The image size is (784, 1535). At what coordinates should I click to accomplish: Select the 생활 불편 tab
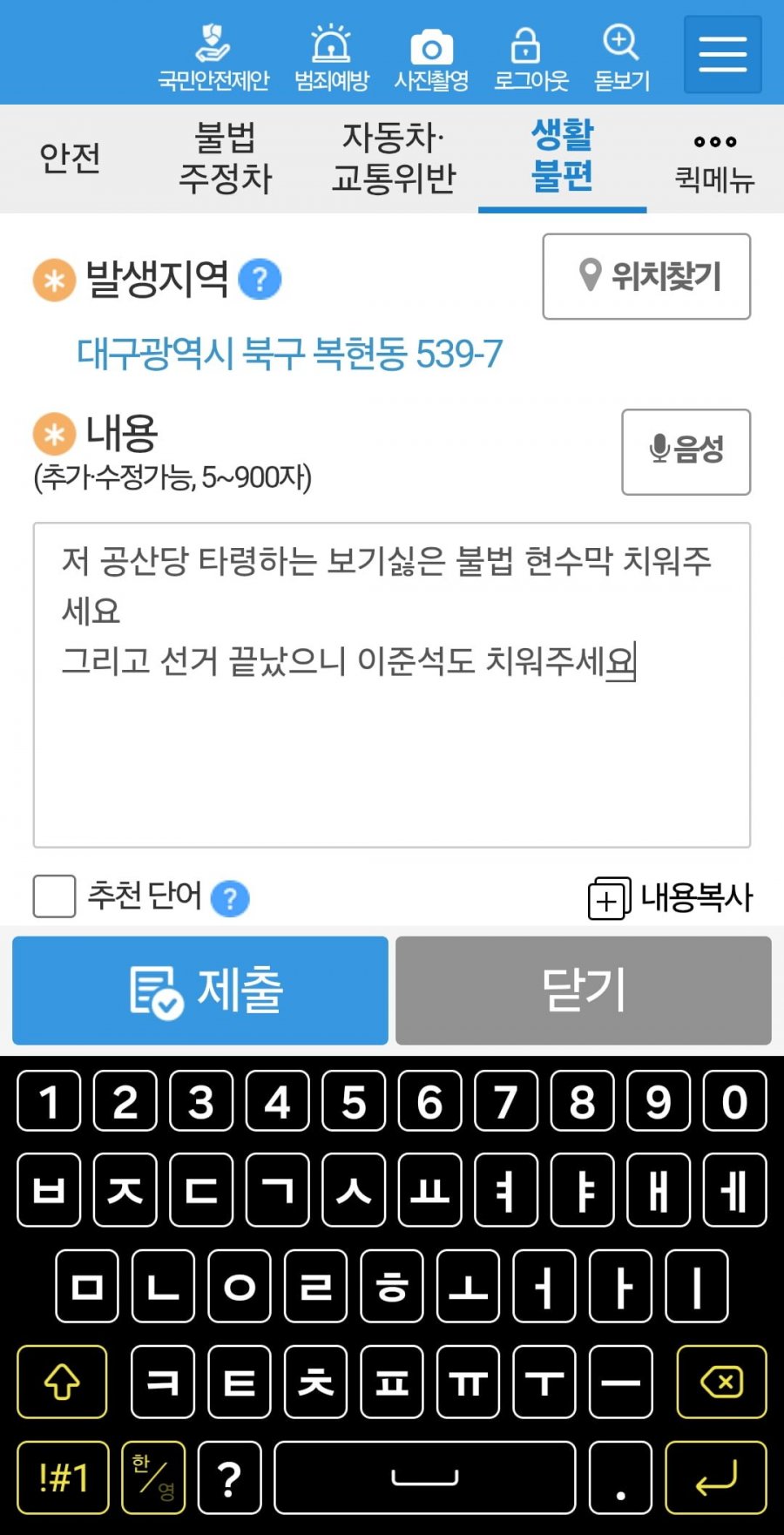pyautogui.click(x=562, y=157)
